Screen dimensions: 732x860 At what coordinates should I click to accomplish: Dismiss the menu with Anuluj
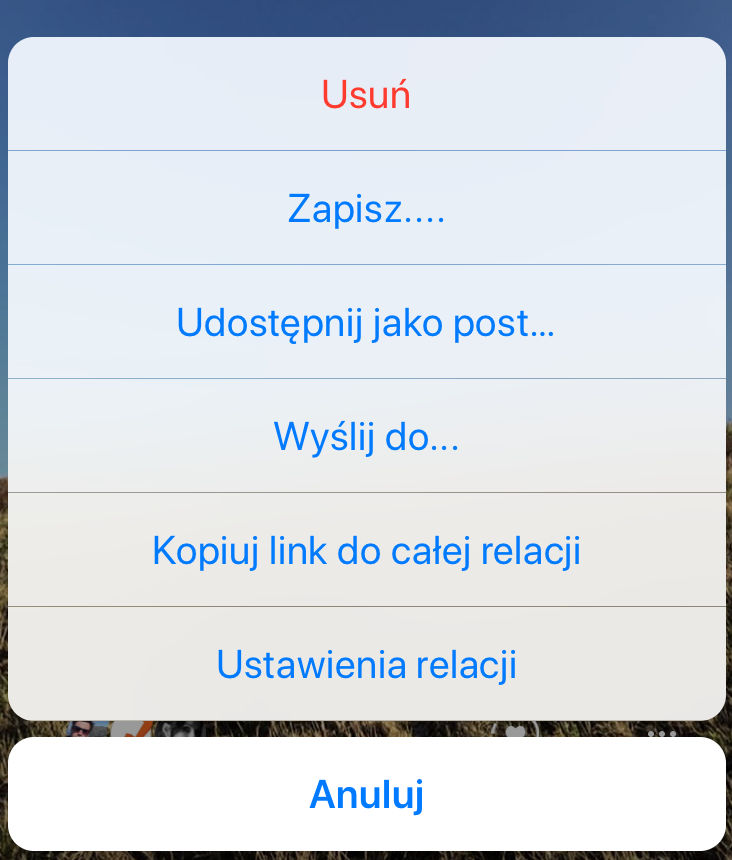click(366, 795)
